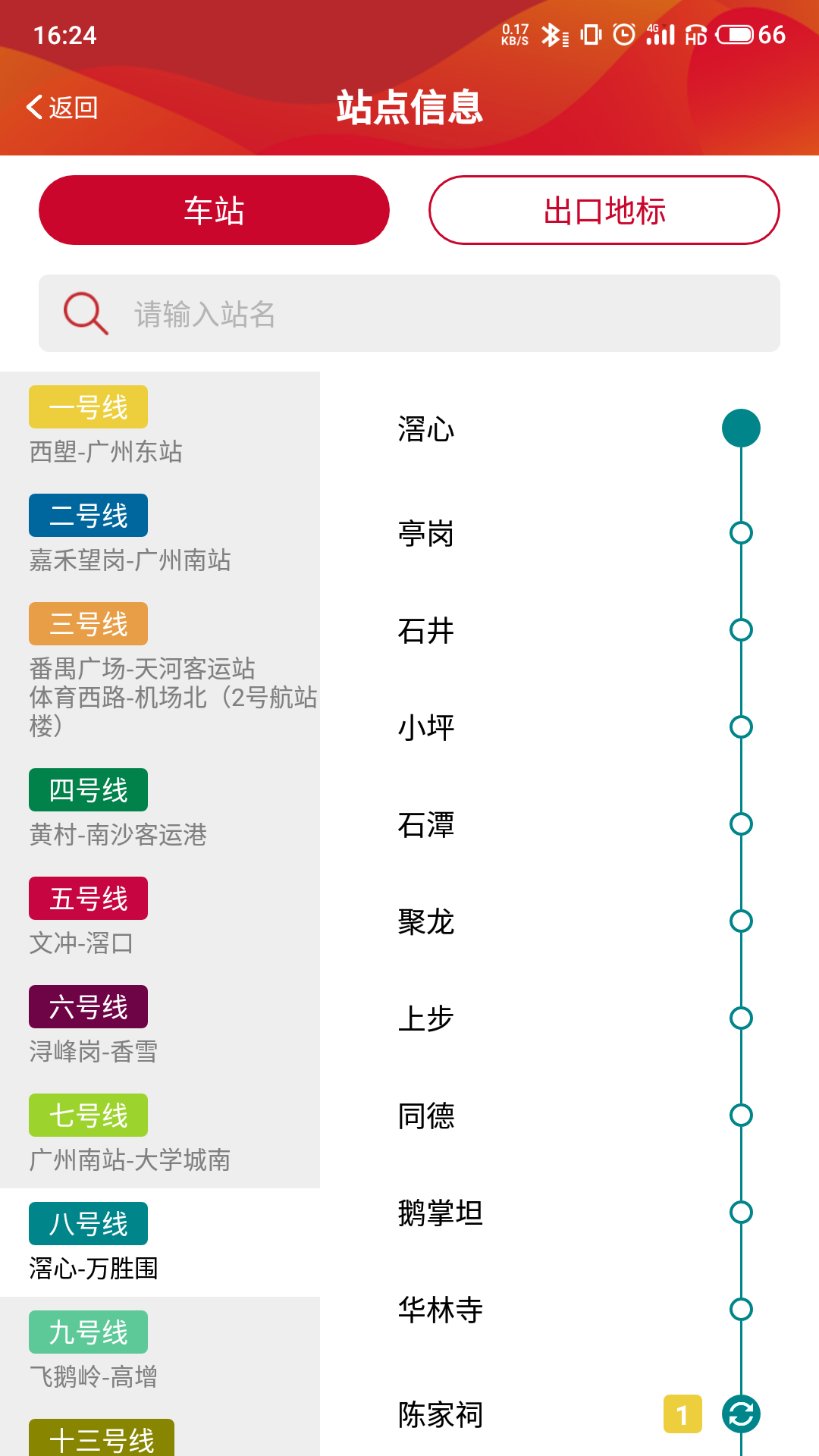Viewport: 819px width, 1456px height.
Task: Open transfer station 陈家祠
Action: (570, 1414)
